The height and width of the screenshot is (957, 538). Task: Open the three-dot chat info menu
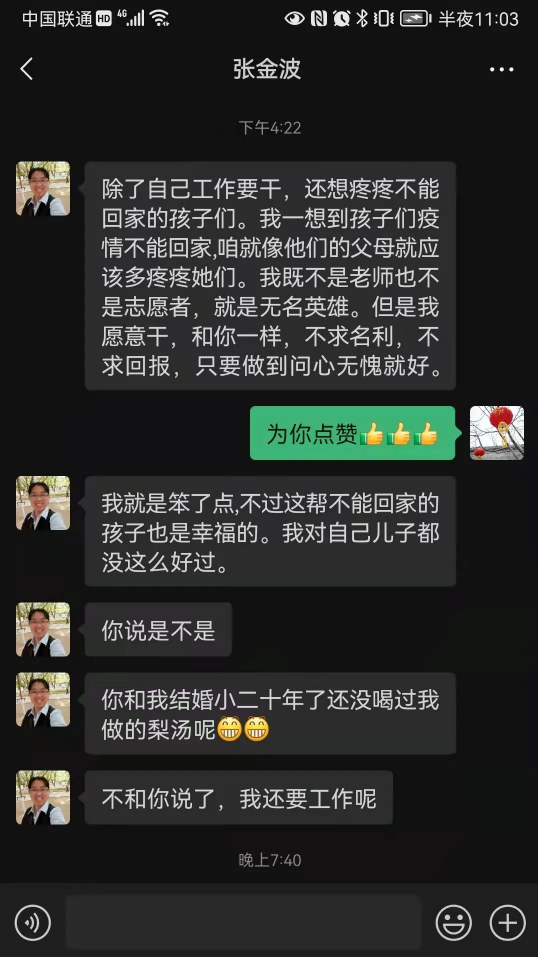point(501,70)
